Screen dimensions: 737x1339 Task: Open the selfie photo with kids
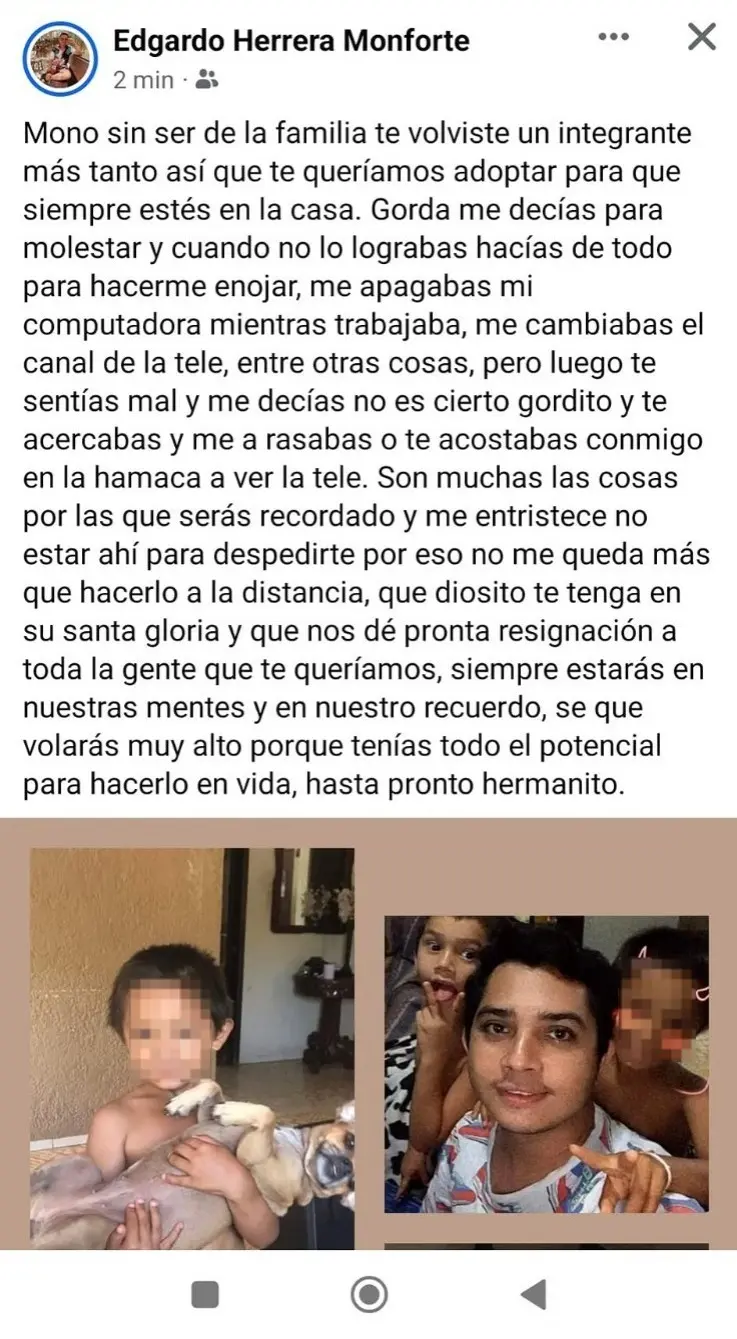(546, 1063)
